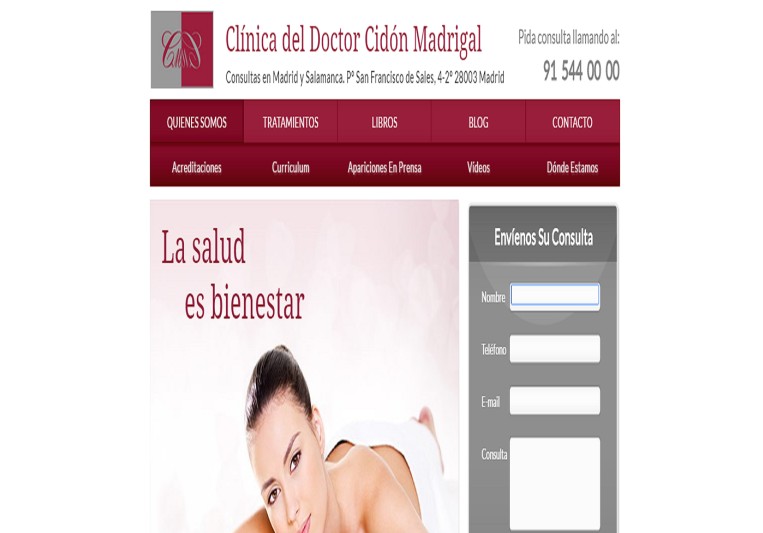Open the Contacto page

572,123
